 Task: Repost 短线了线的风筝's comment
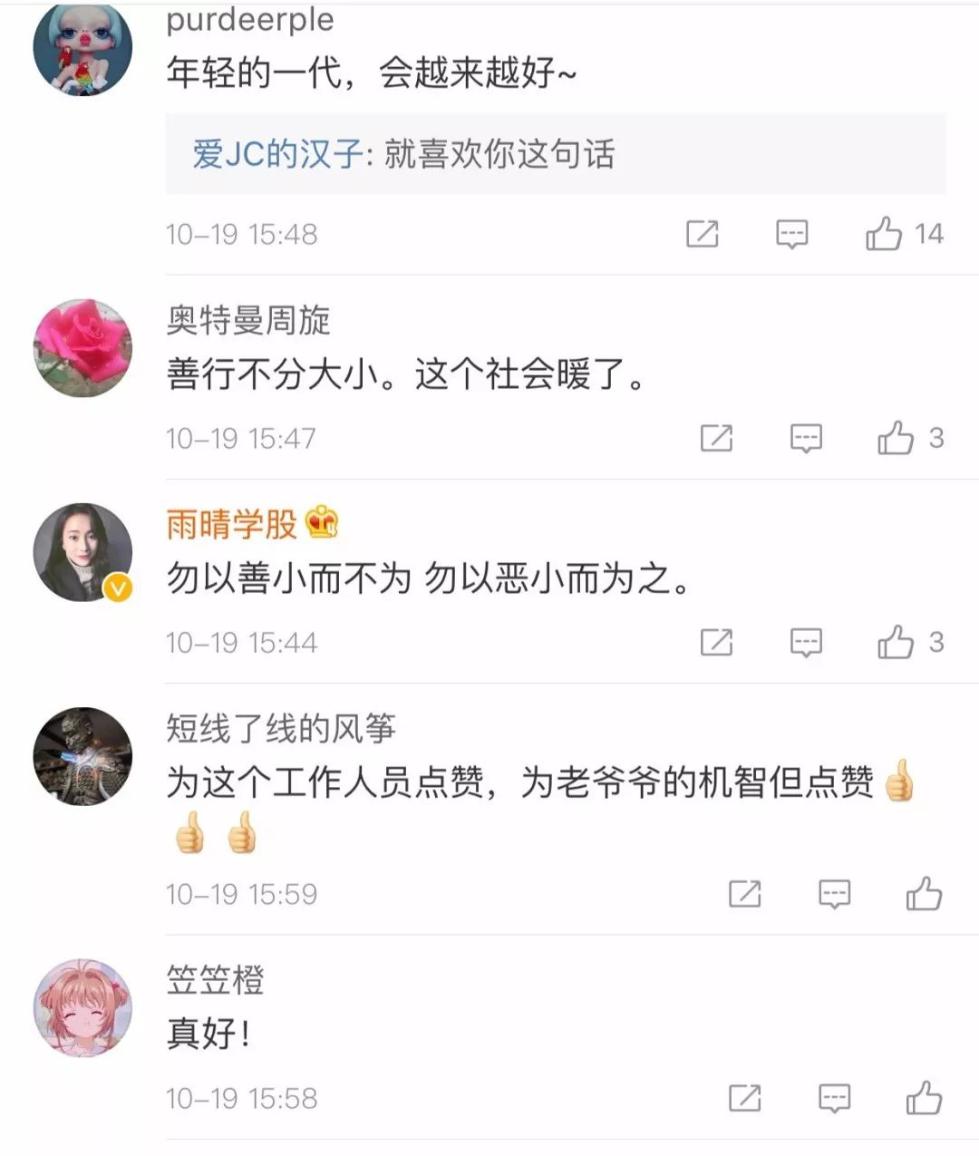[x=744, y=894]
